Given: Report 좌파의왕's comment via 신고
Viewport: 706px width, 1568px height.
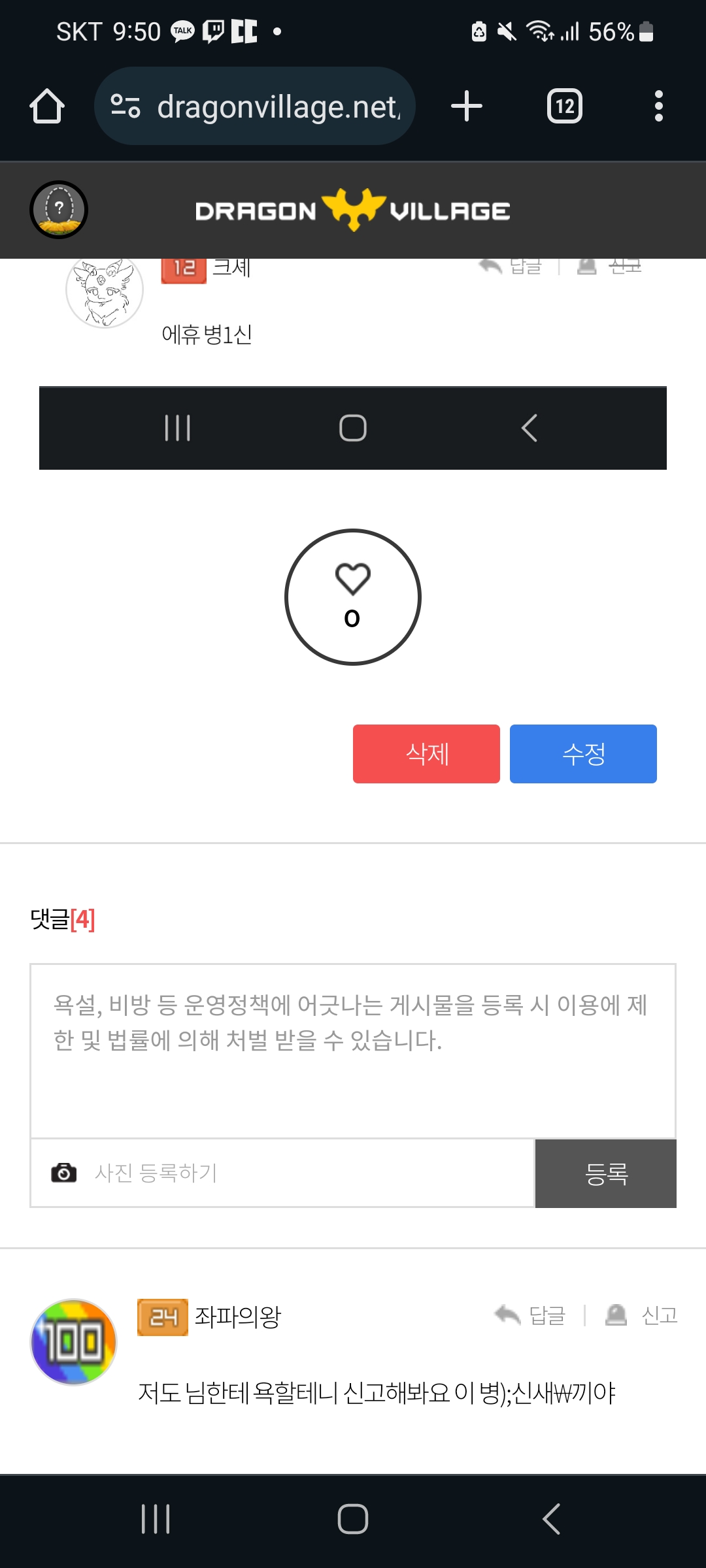Looking at the screenshot, I should 643,1315.
